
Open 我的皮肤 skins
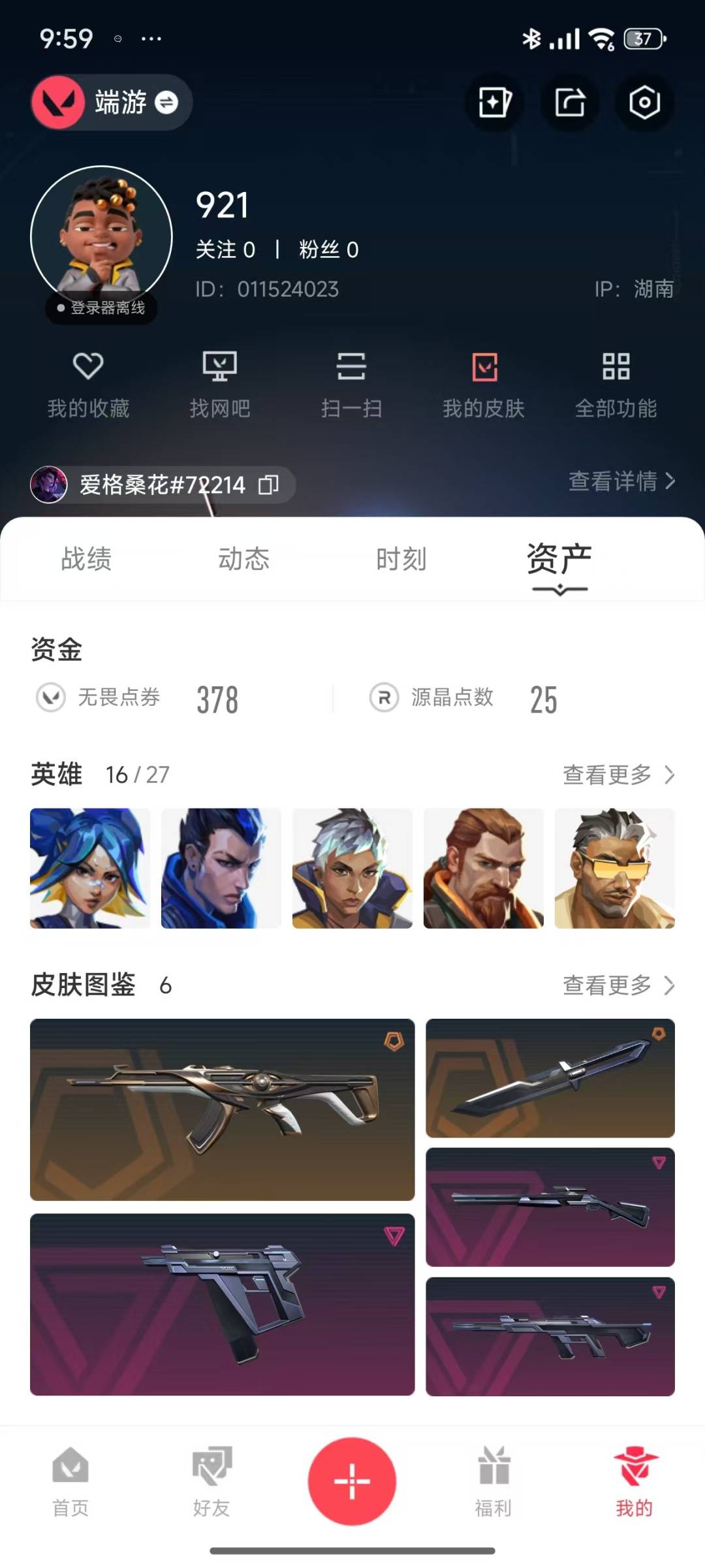click(x=484, y=385)
